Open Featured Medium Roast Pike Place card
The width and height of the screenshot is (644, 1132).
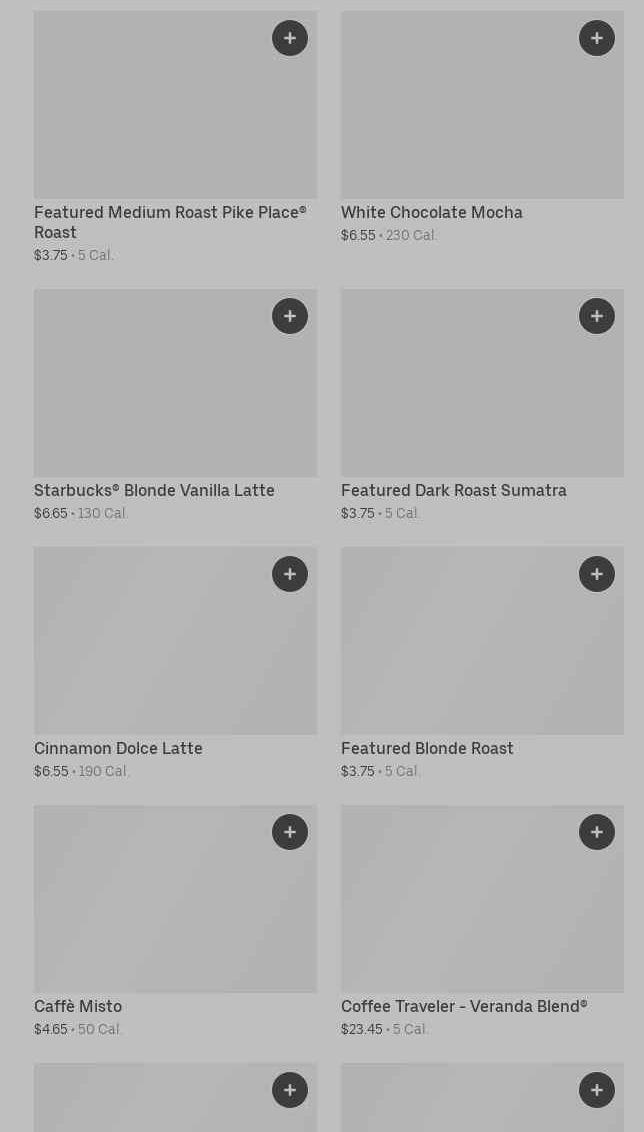pyautogui.click(x=150, y=120)
